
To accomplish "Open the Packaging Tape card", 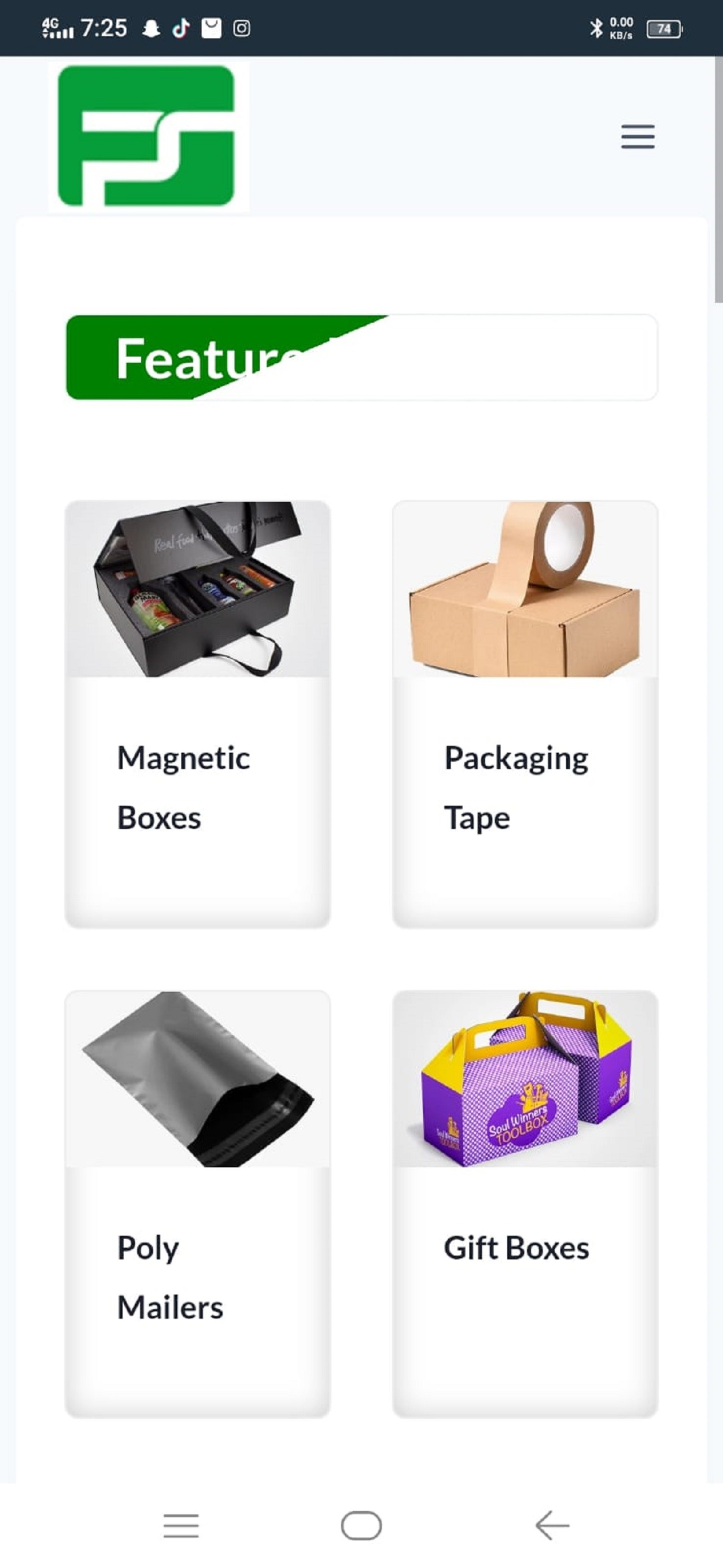I will click(x=525, y=714).
